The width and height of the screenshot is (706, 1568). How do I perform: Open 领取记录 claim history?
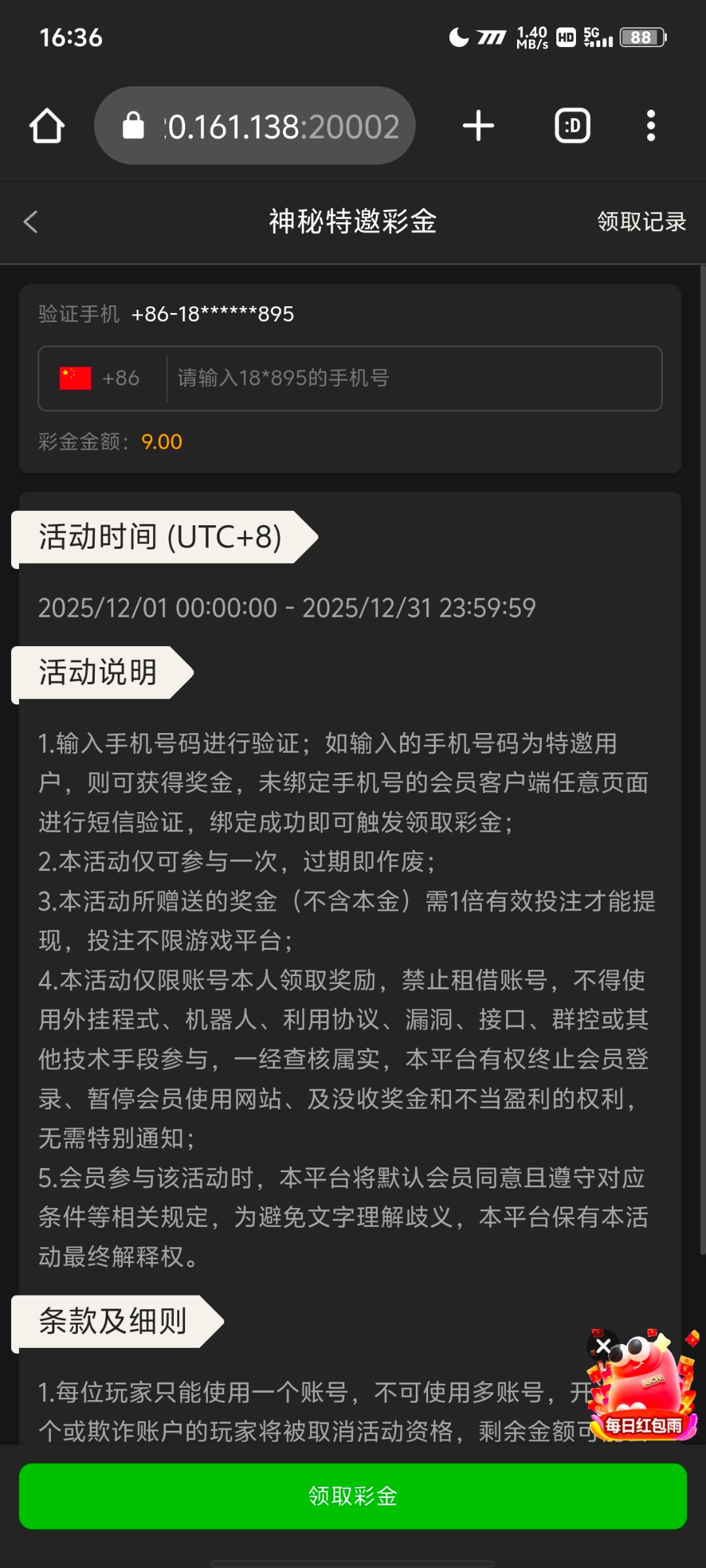[641, 221]
